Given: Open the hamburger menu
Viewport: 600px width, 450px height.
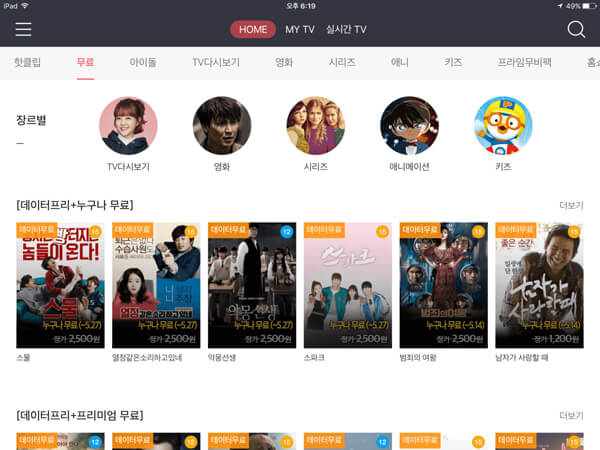Looking at the screenshot, I should tap(24, 29).
